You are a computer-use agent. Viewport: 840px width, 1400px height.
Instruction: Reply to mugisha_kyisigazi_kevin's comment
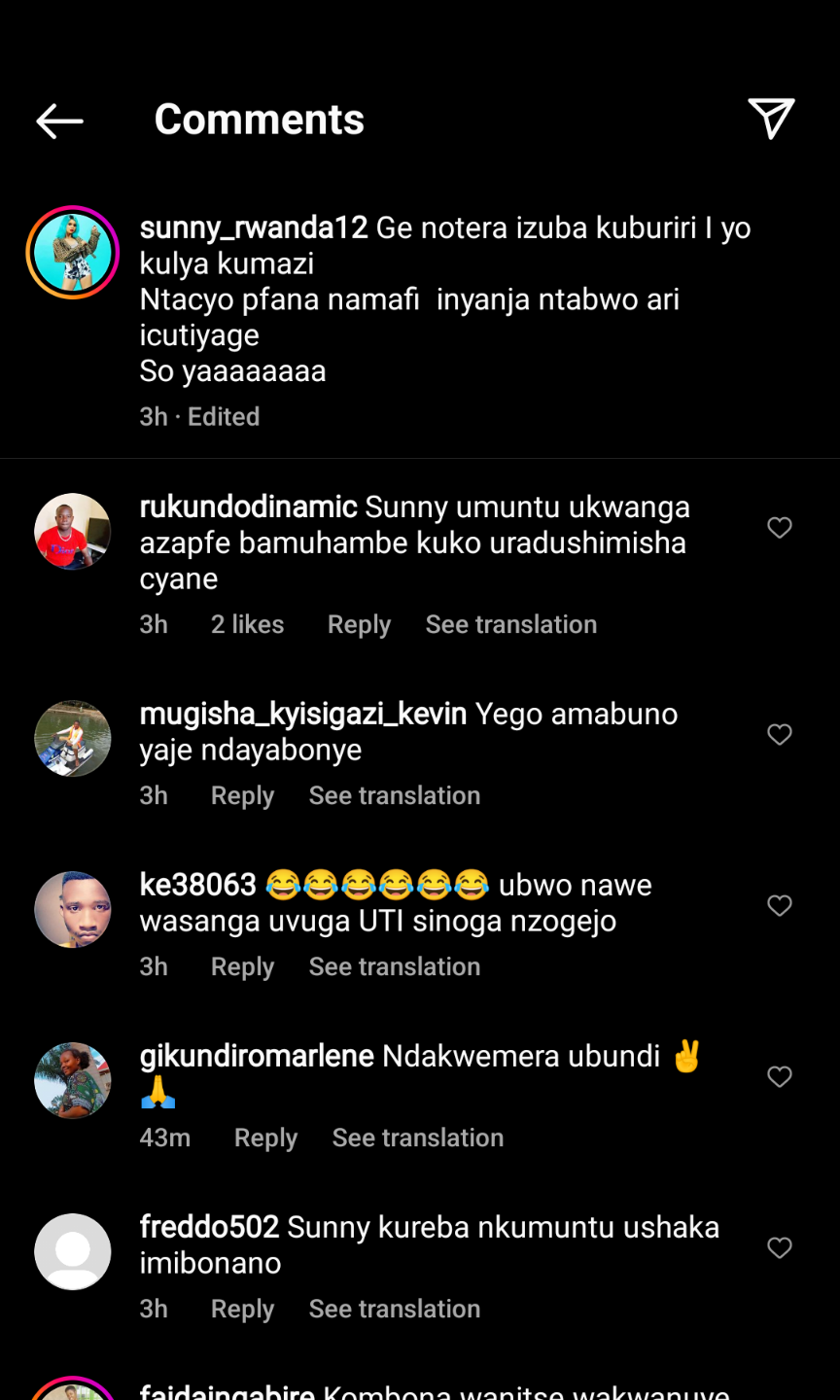(x=242, y=795)
